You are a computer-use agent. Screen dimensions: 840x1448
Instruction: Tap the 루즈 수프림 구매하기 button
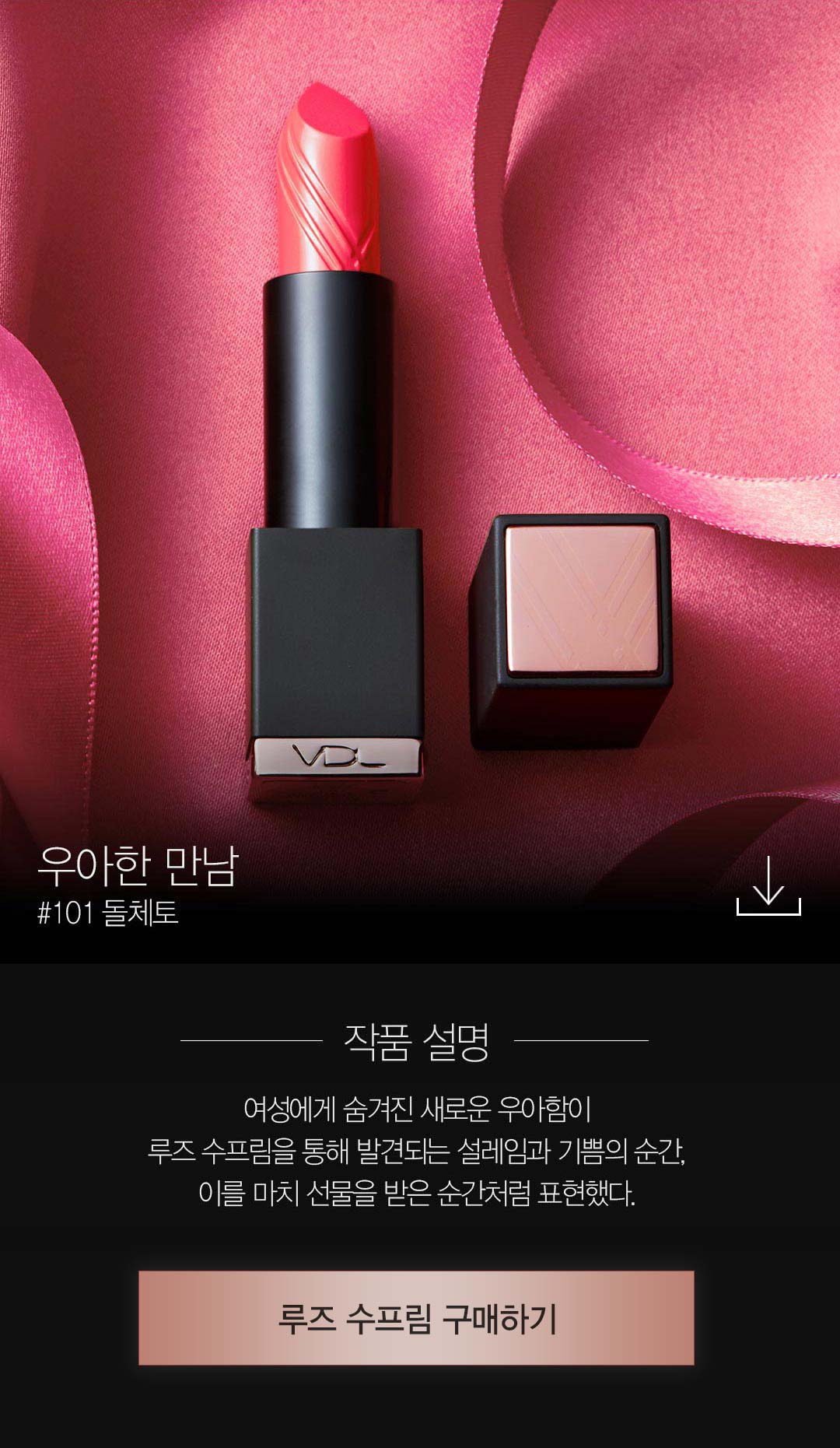416,1318
